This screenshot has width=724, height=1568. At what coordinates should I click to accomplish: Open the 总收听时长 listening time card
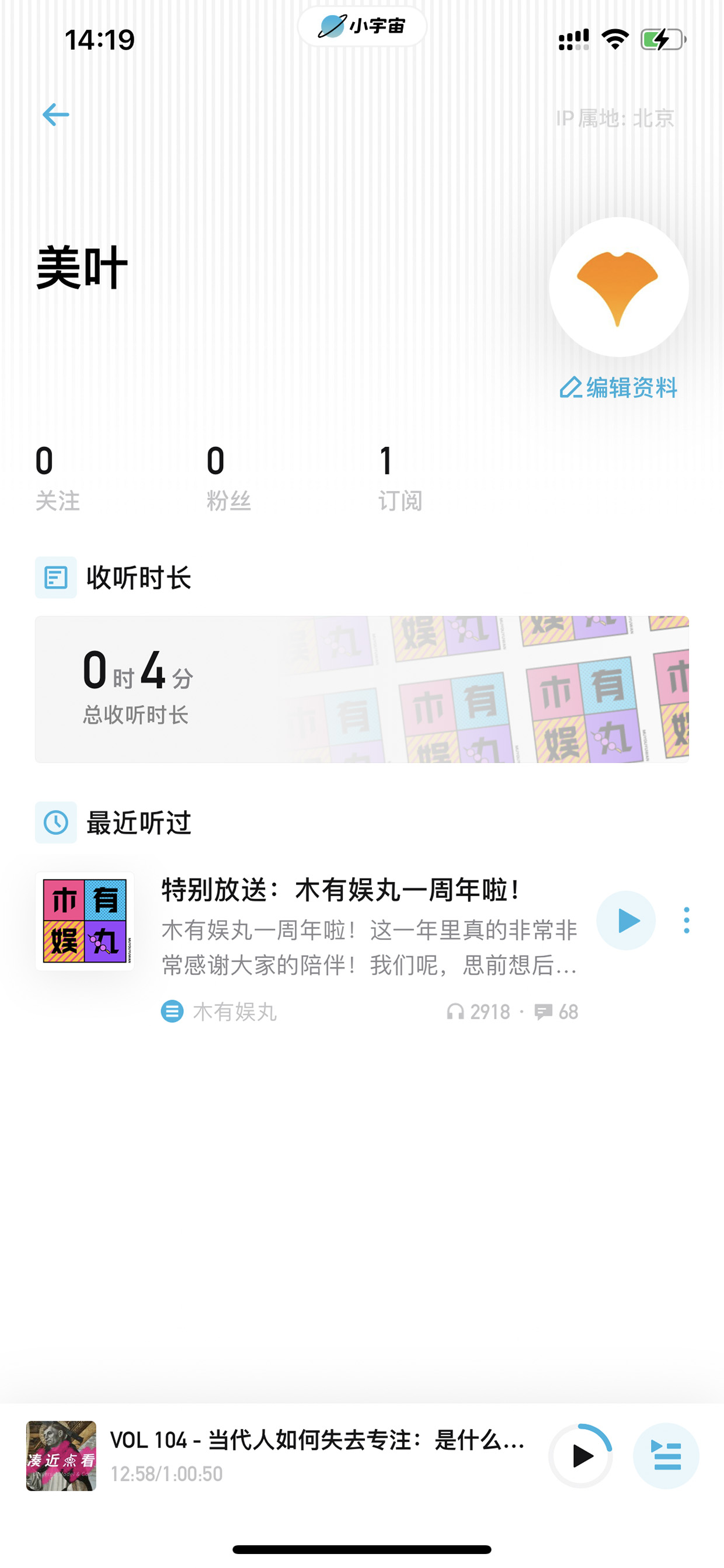pos(362,689)
